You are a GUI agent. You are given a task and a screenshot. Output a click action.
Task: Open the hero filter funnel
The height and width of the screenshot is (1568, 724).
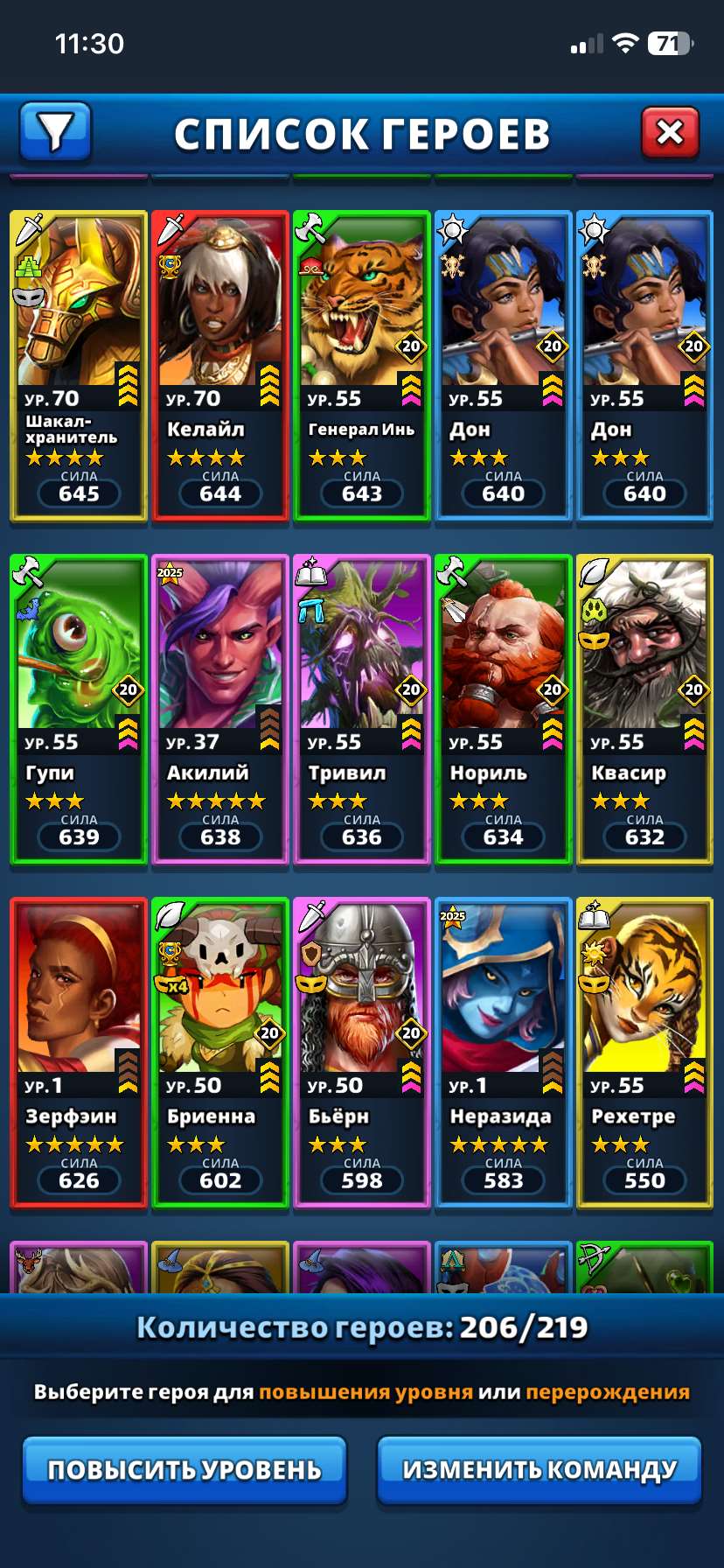coord(55,133)
